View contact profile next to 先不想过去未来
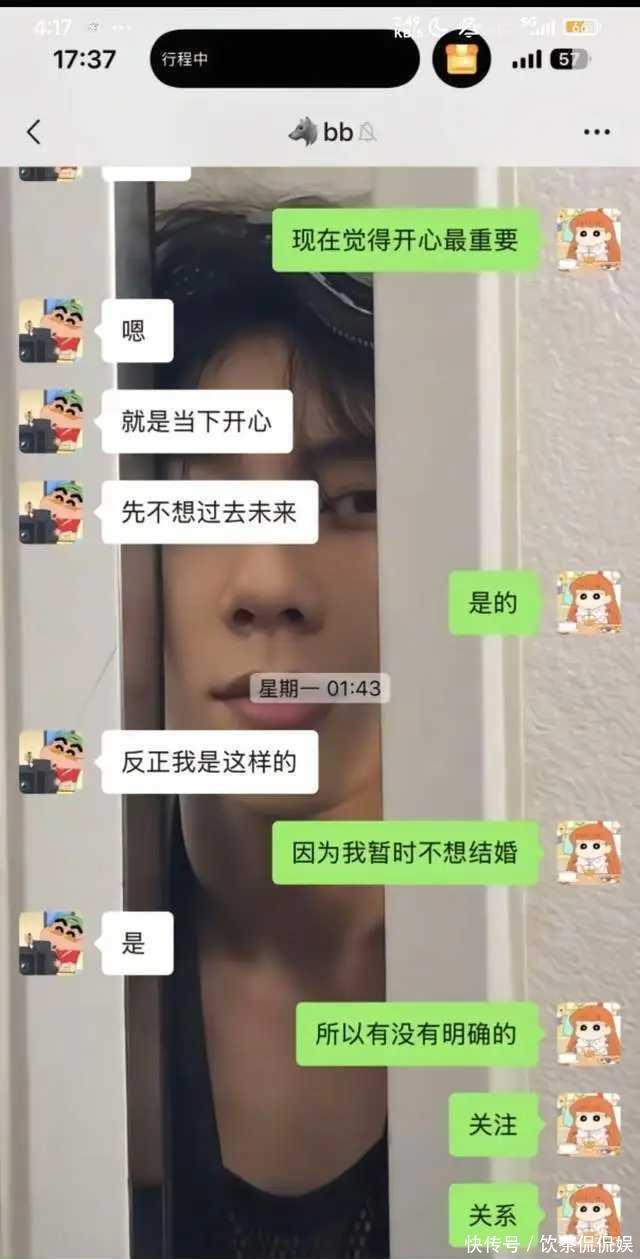Screen dimensions: 640x1259 point(51,512)
